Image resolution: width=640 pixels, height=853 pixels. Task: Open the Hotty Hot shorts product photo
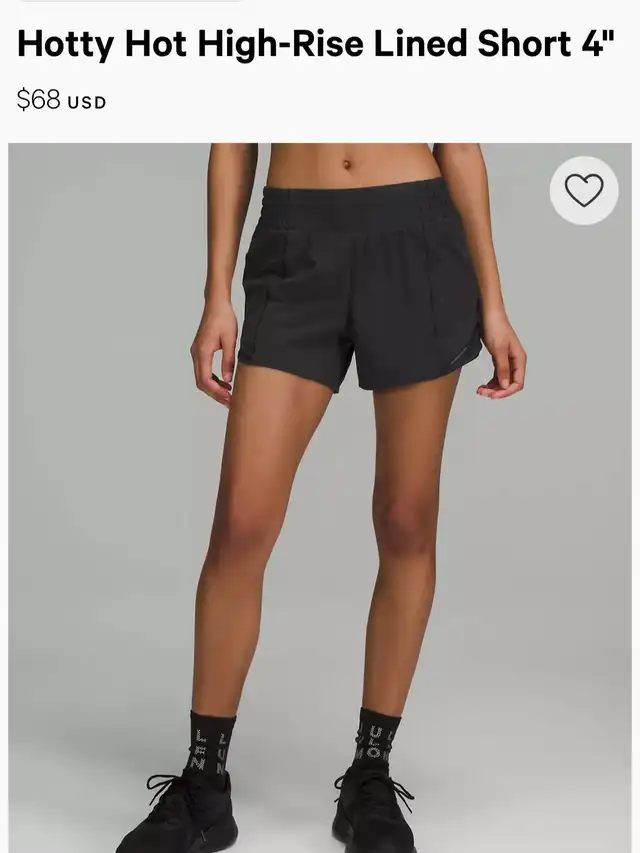click(320, 500)
